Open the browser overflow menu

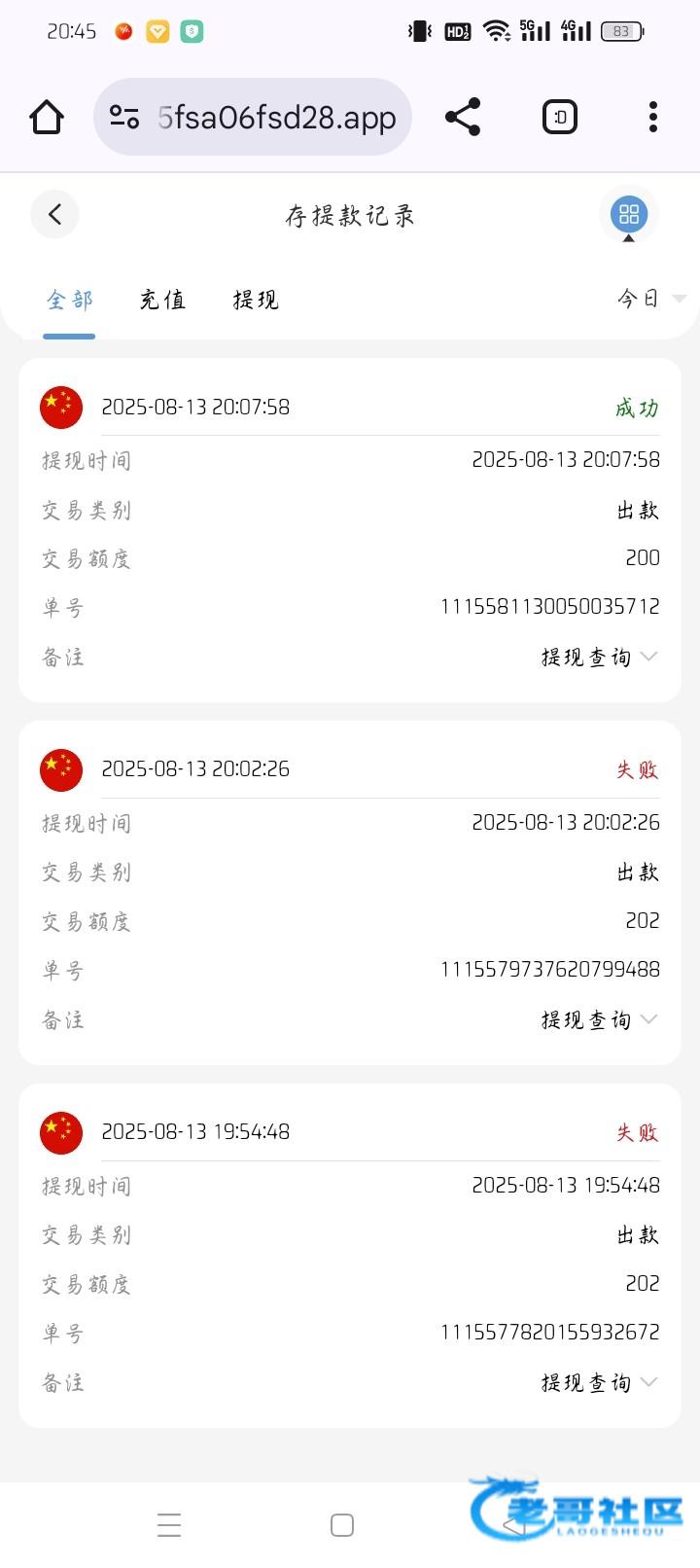click(x=653, y=117)
